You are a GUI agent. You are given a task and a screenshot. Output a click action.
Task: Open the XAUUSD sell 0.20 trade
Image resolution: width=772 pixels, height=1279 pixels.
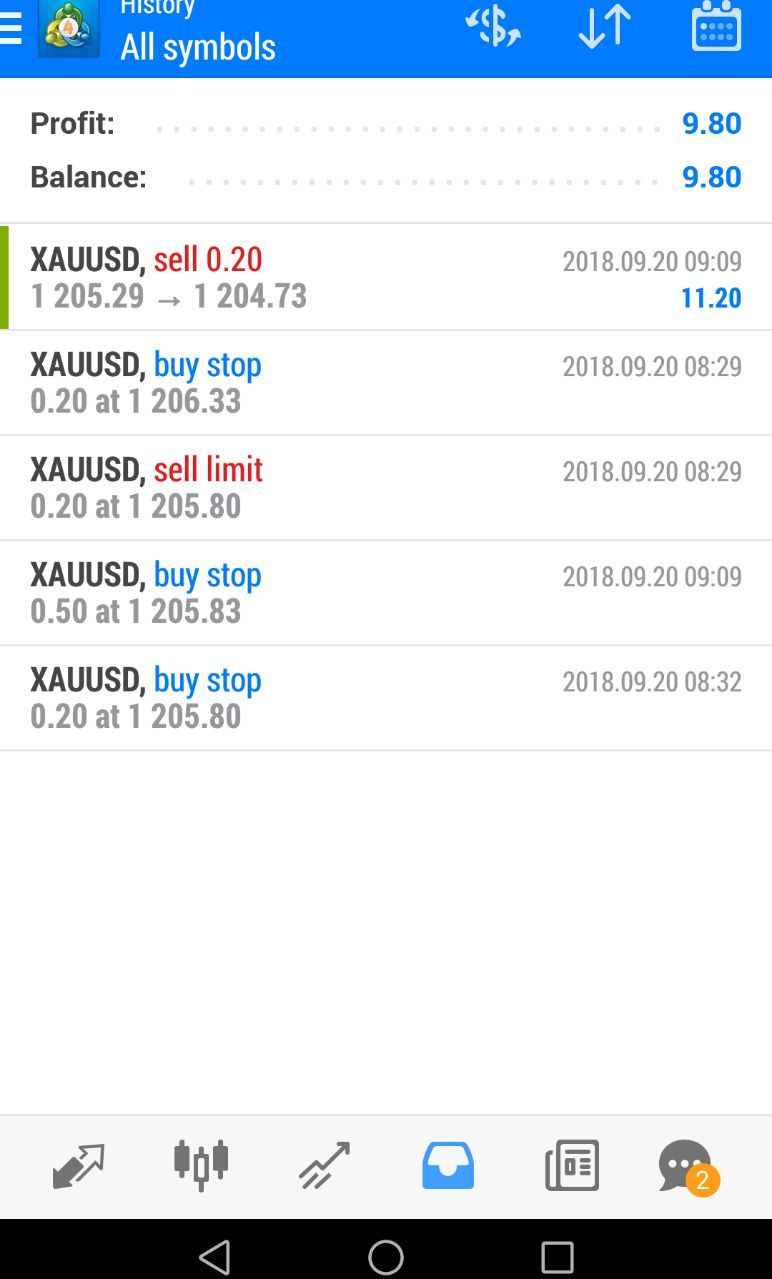tap(386, 277)
